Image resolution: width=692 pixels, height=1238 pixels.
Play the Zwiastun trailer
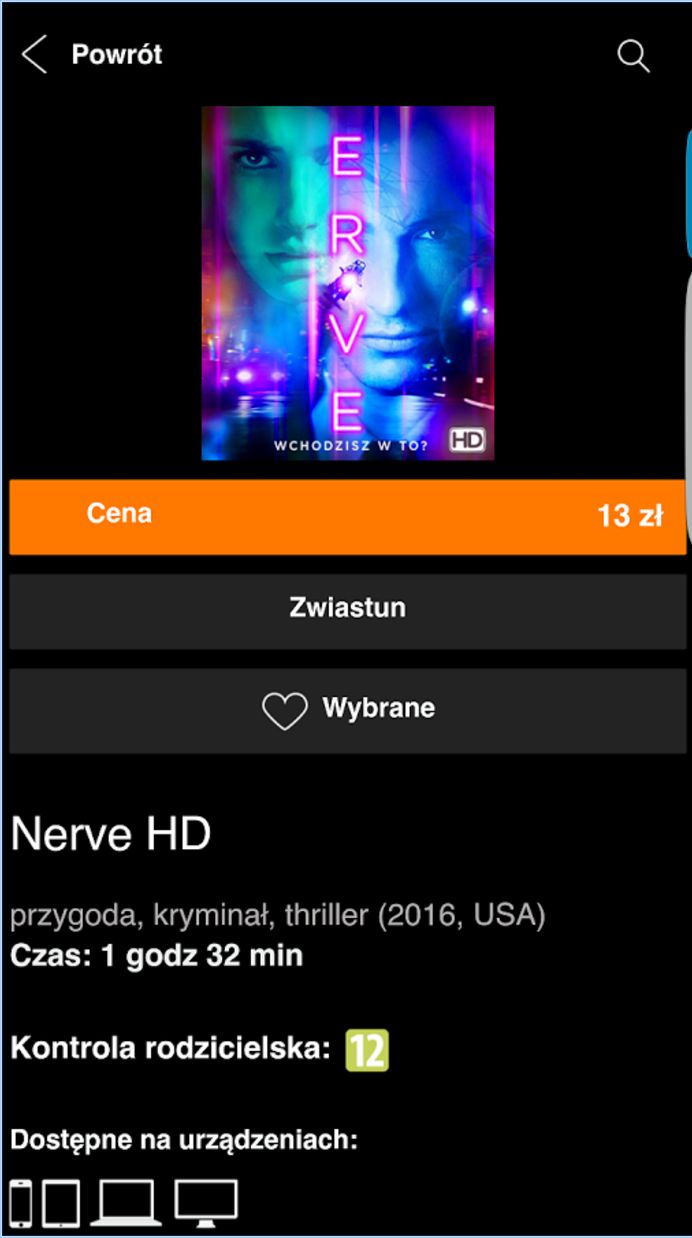347,610
